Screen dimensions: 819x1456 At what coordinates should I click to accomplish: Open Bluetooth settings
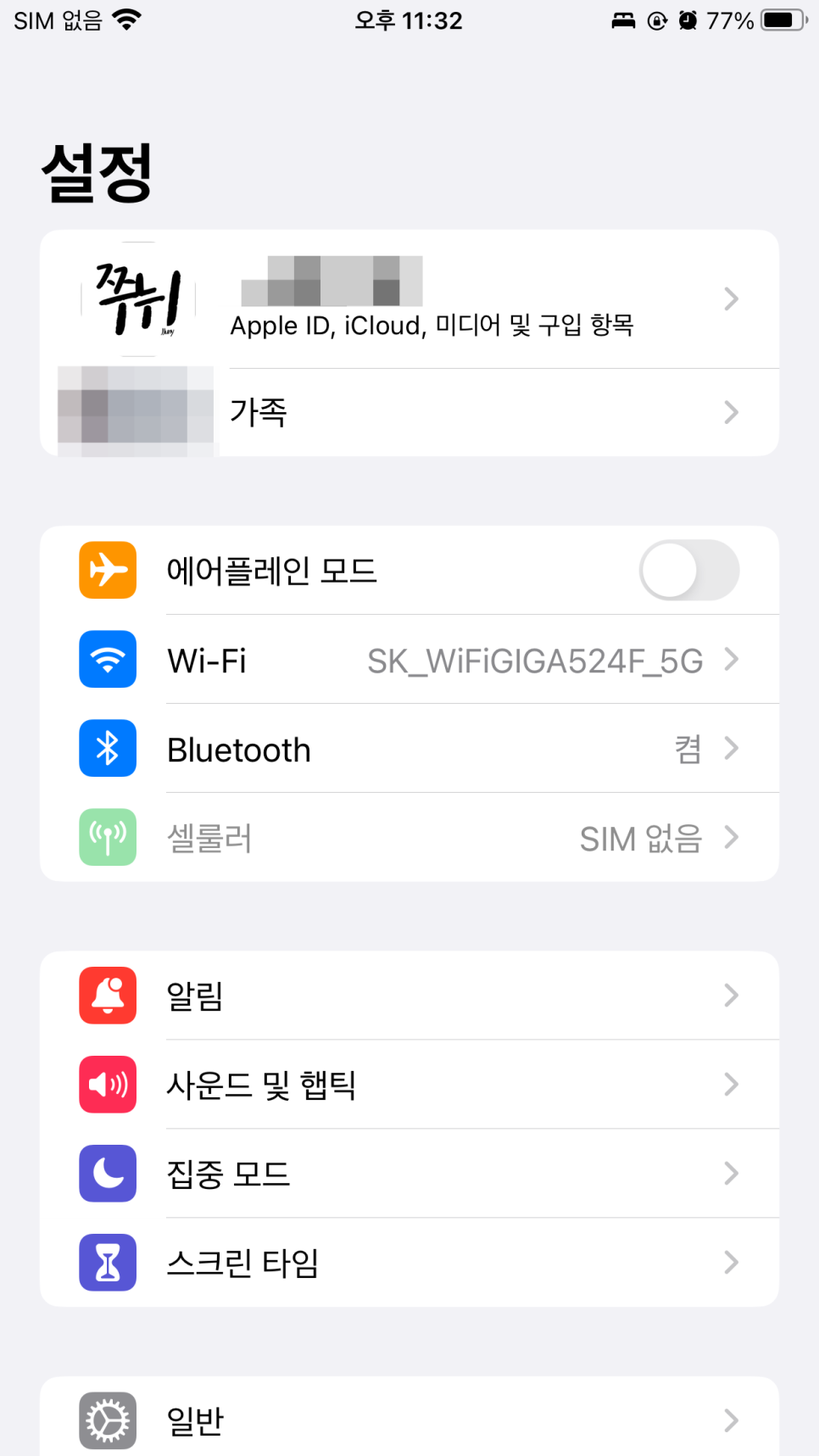coord(409,748)
